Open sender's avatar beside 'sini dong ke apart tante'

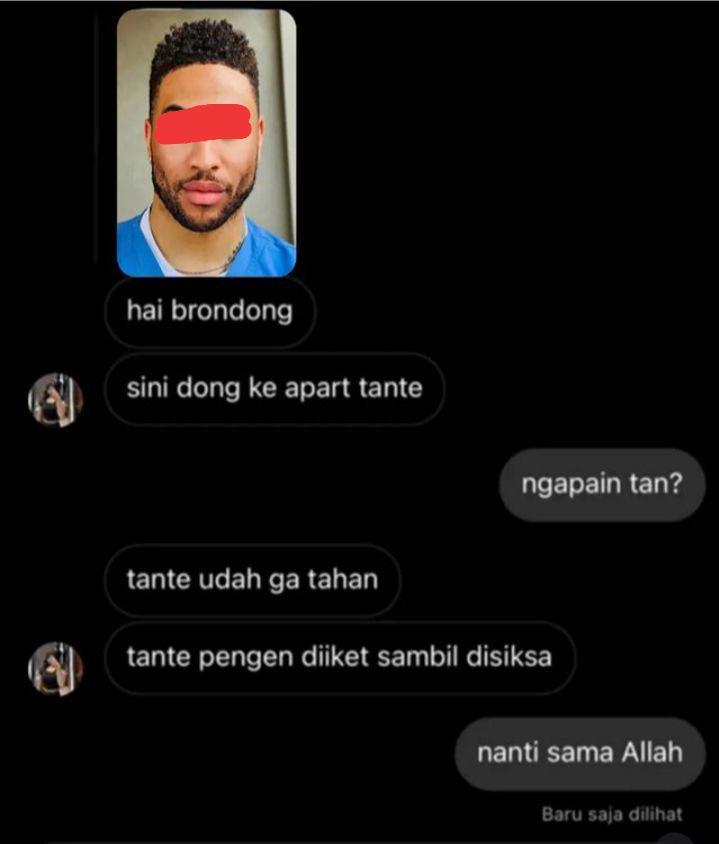(x=55, y=400)
